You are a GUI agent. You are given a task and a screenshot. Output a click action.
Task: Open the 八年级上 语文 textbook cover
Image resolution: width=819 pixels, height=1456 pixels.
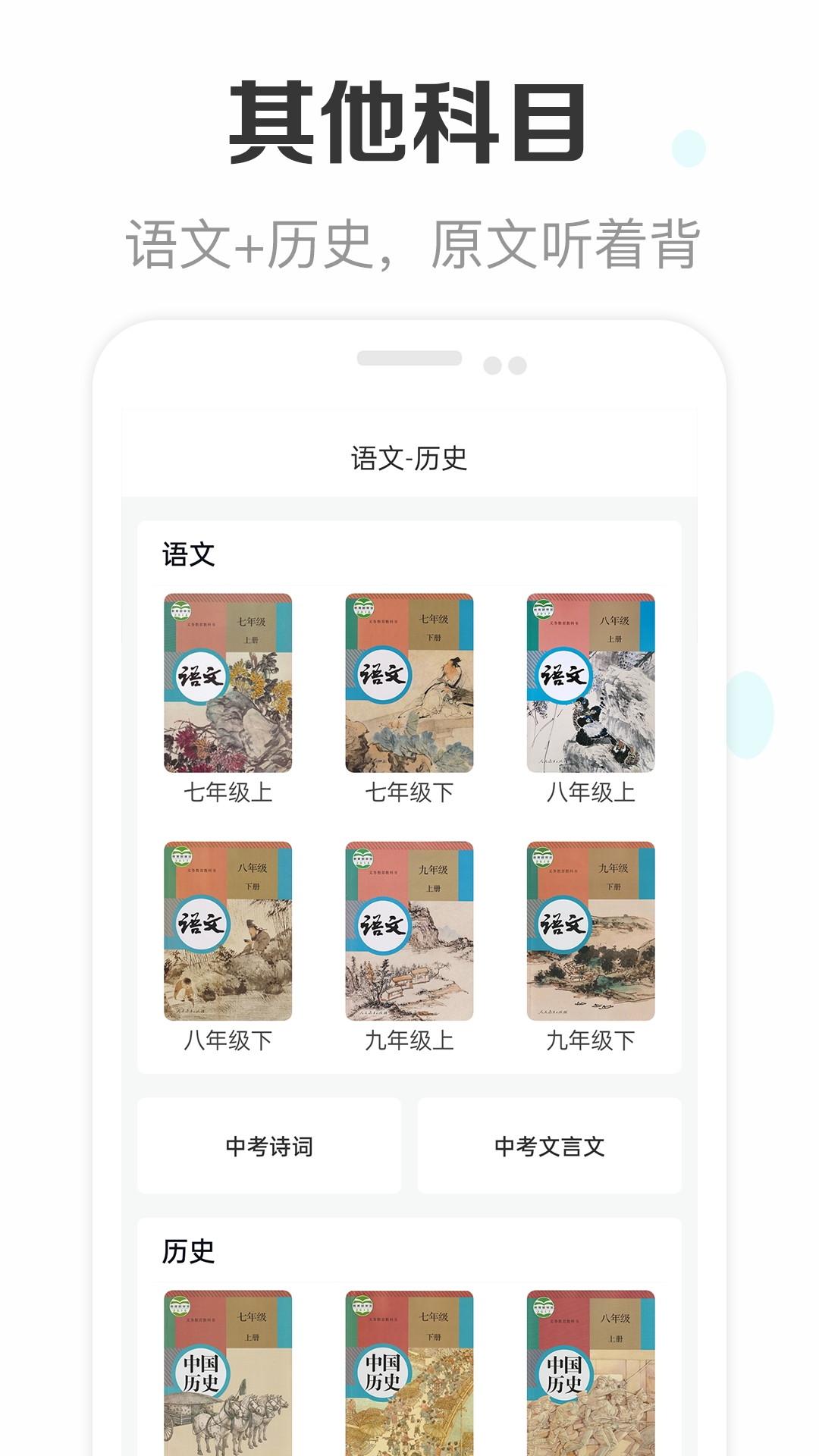pos(589,682)
